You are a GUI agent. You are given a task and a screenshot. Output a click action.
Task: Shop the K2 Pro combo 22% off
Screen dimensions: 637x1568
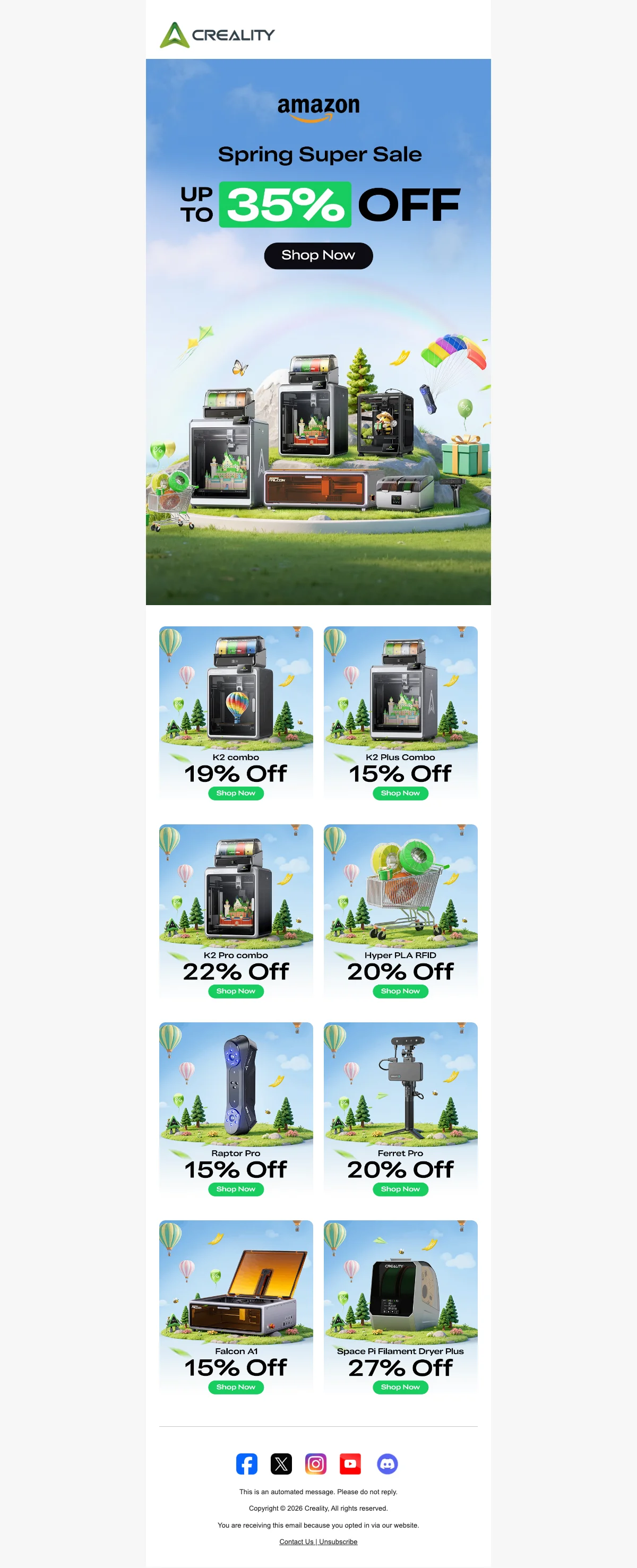pos(236,991)
